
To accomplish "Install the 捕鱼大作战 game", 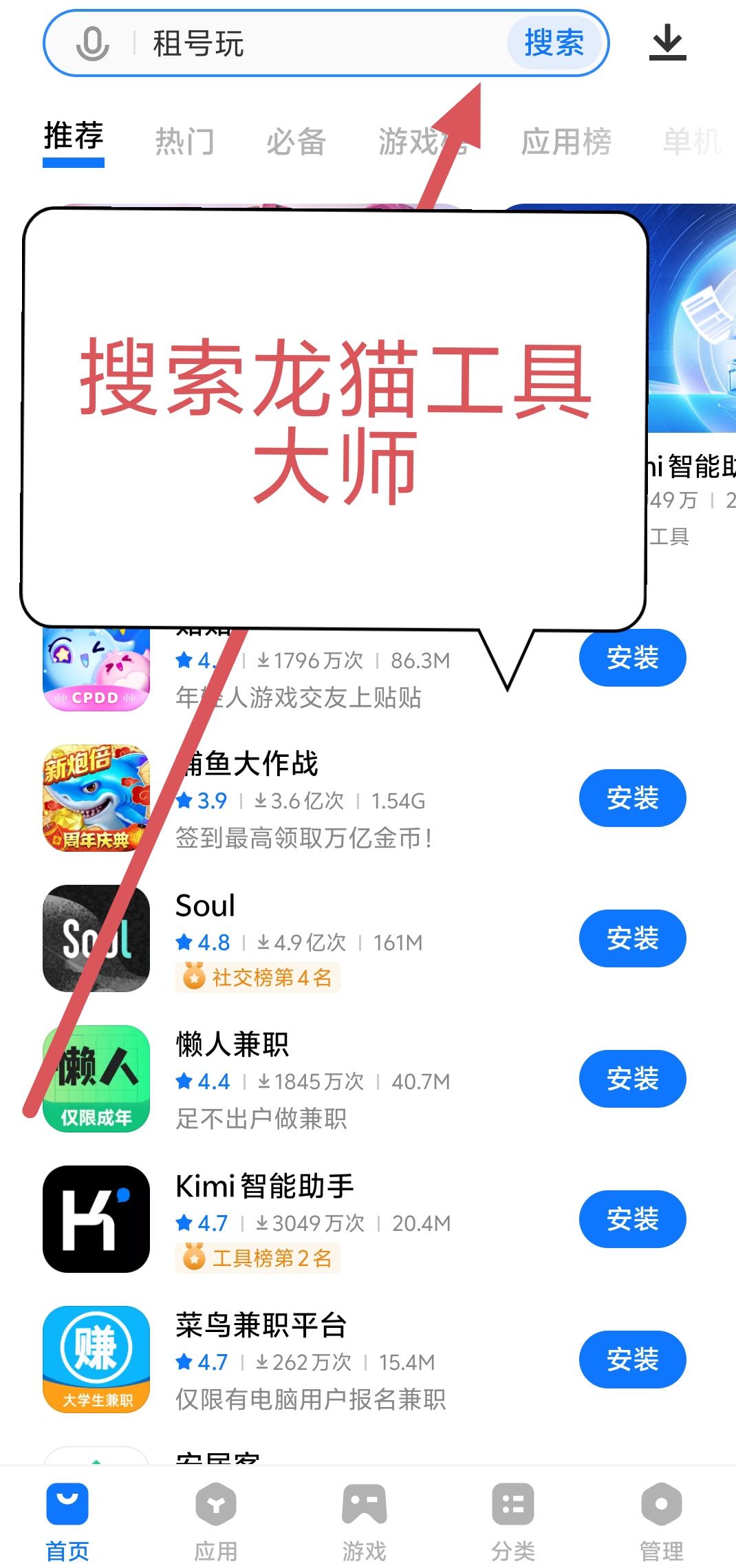I will [x=632, y=798].
